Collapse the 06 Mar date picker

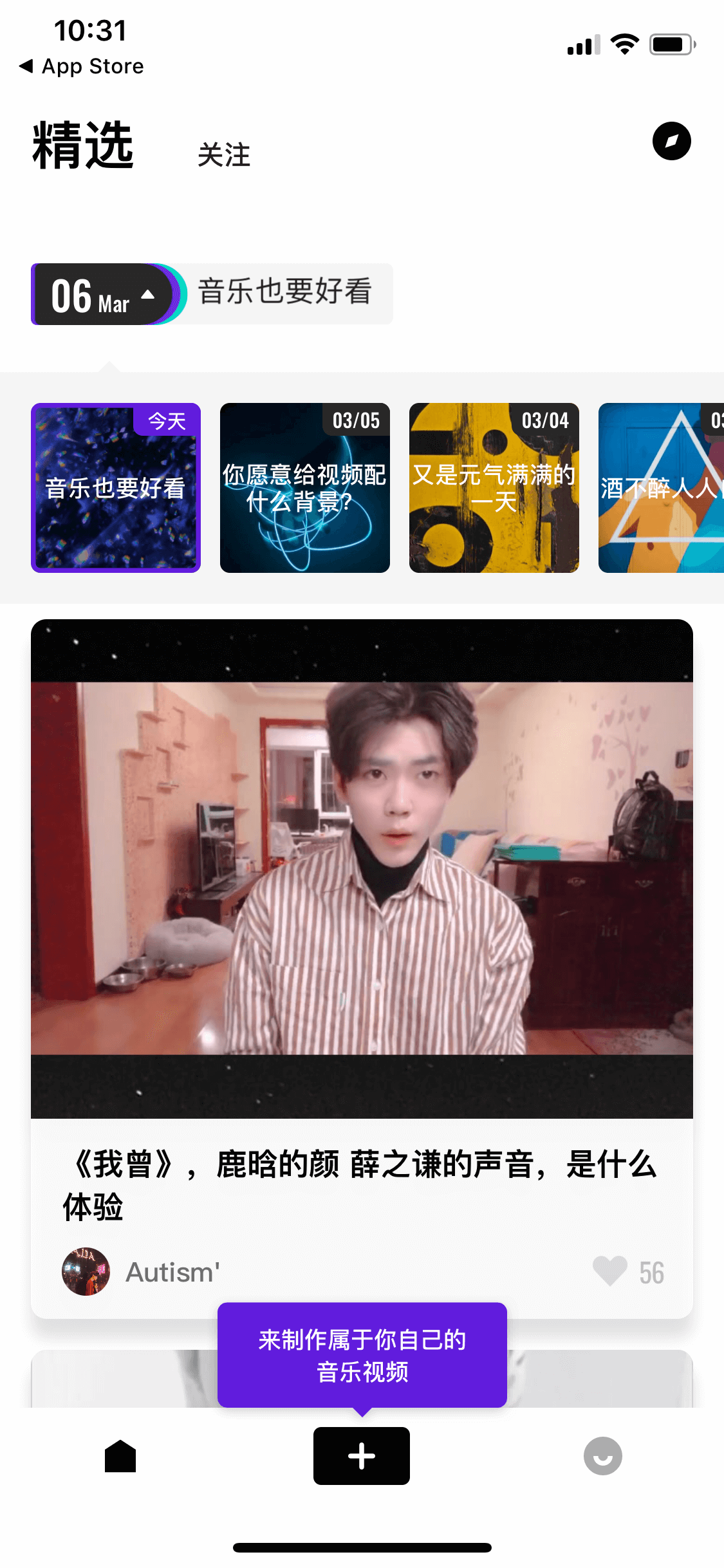[103, 294]
